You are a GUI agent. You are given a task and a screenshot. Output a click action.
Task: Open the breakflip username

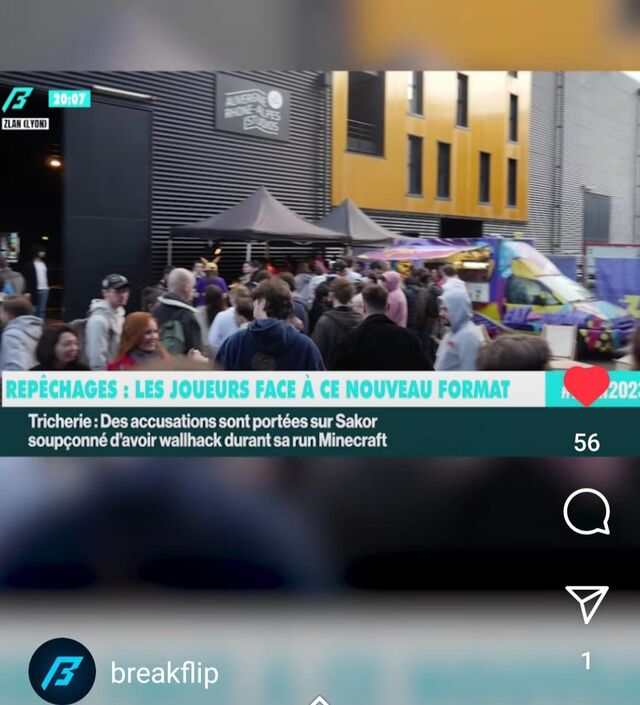(x=165, y=674)
